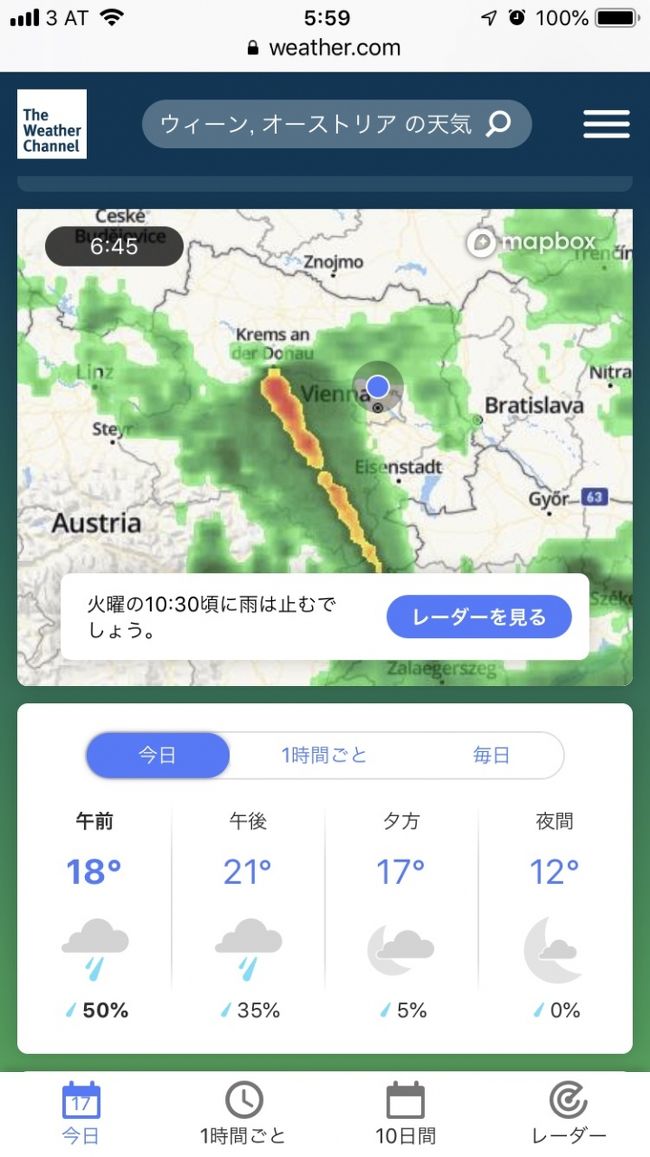
Task: Switch to the 1時間ごと segment
Action: coord(324,755)
